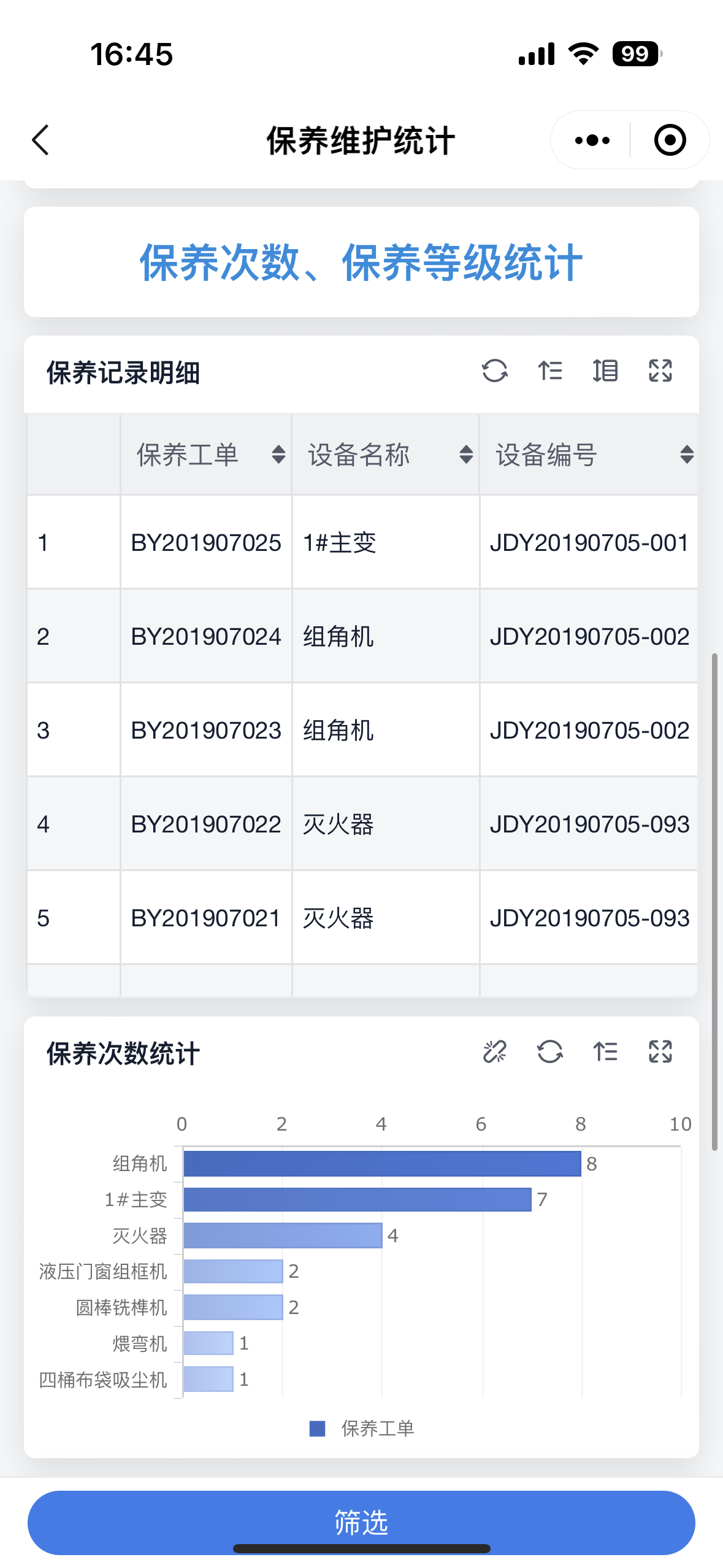Open the more options menu
Viewport: 723px width, 1568px height.
(x=591, y=140)
